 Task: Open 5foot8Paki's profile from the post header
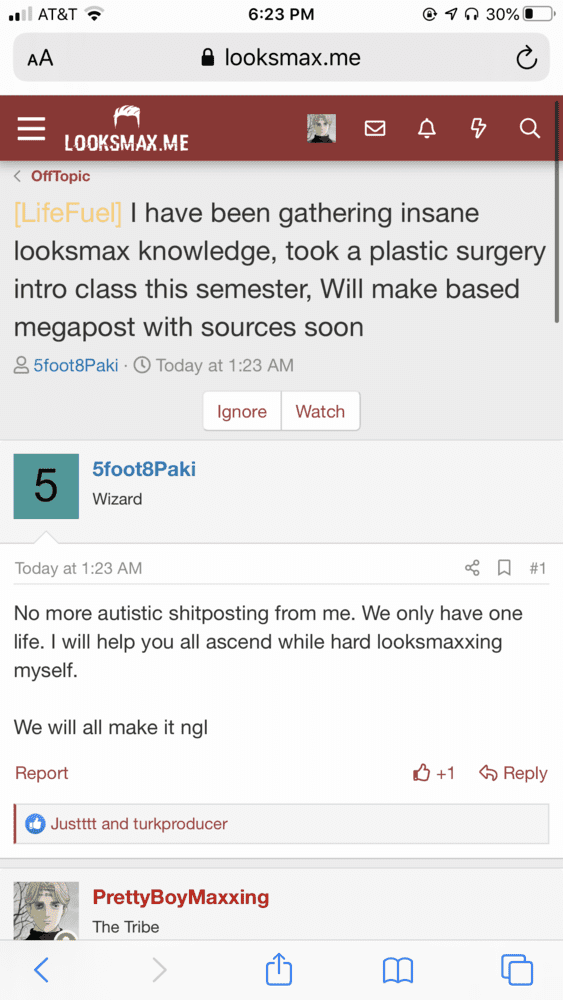pos(144,469)
